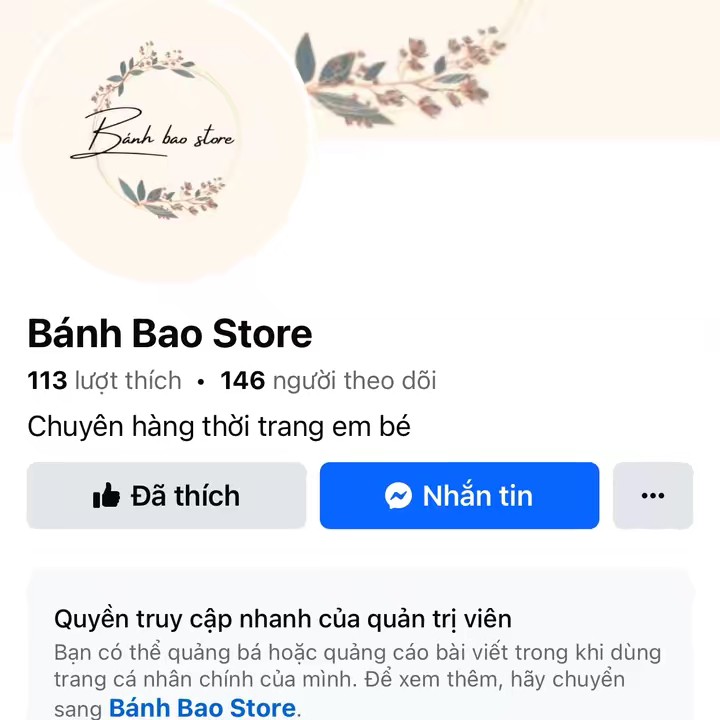Viewport: 720px width, 720px height.
Task: Send a message via Nhắn tin
Action: tap(459, 496)
